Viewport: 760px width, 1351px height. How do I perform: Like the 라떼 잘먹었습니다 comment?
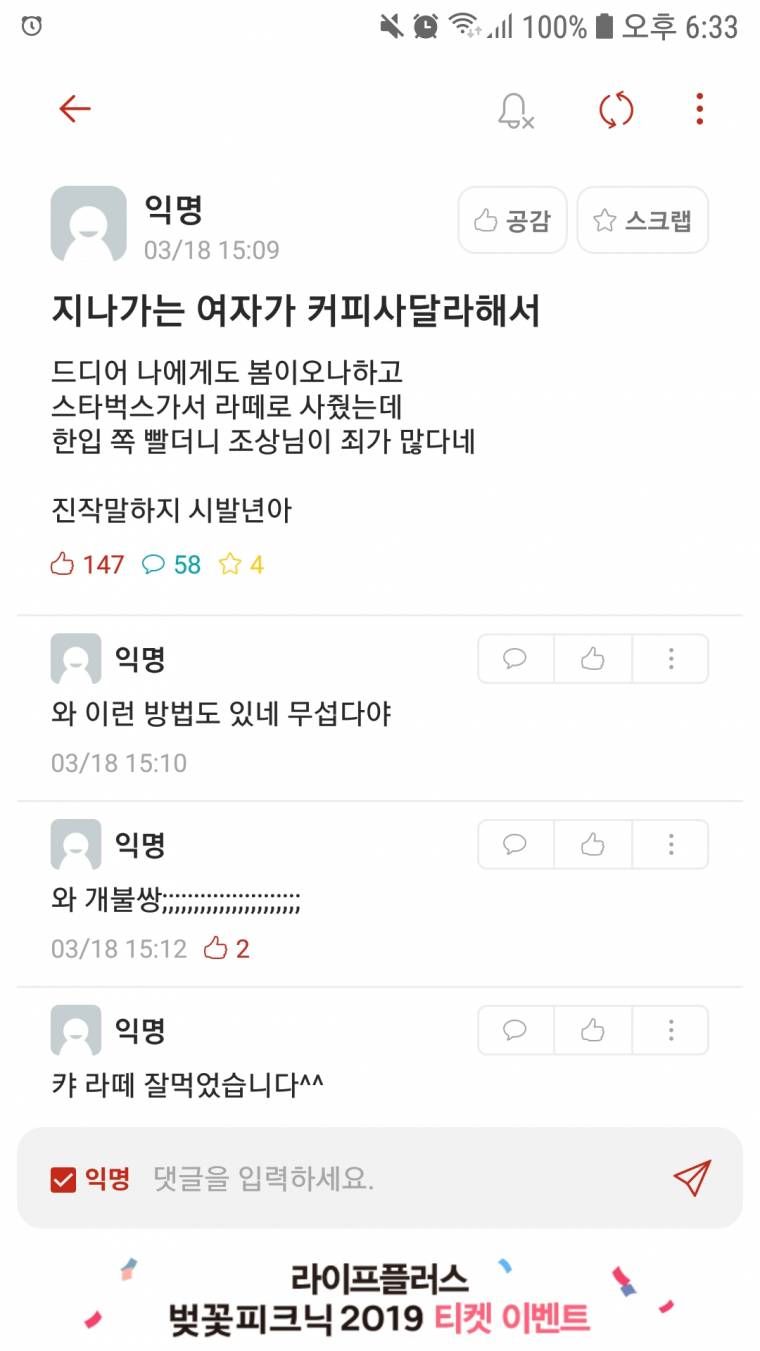[x=593, y=1031]
